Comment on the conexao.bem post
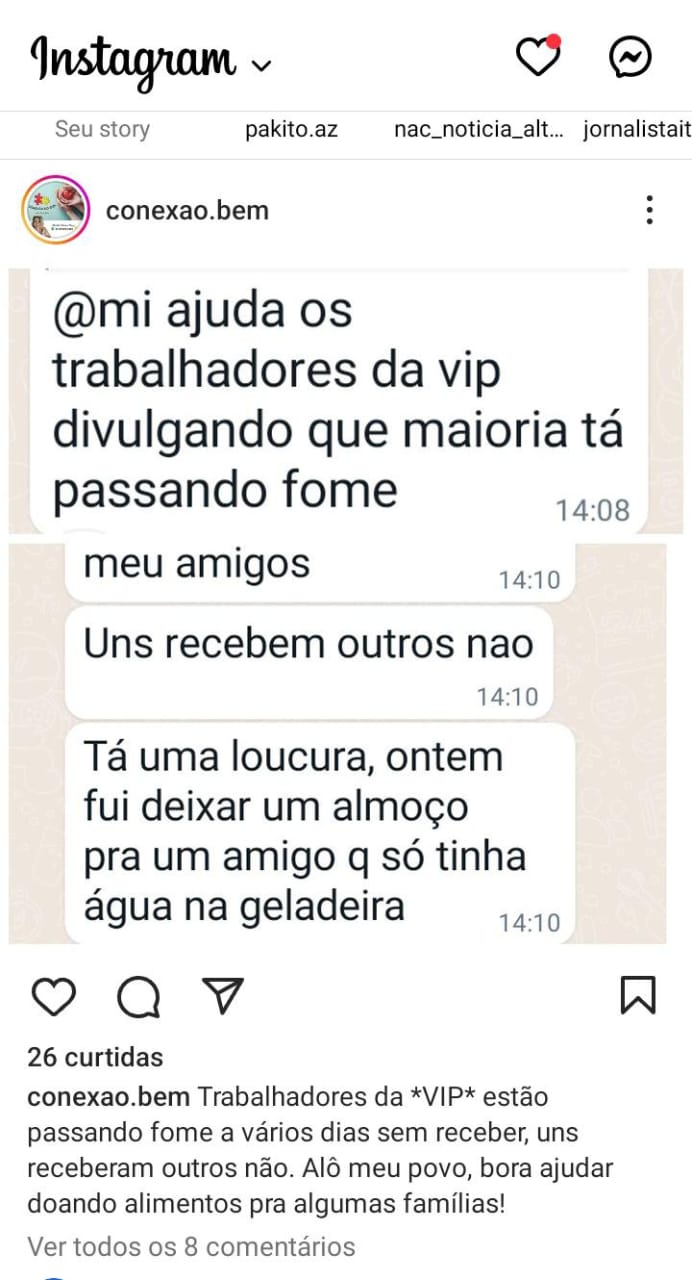This screenshot has width=692, height=1280. click(138, 996)
